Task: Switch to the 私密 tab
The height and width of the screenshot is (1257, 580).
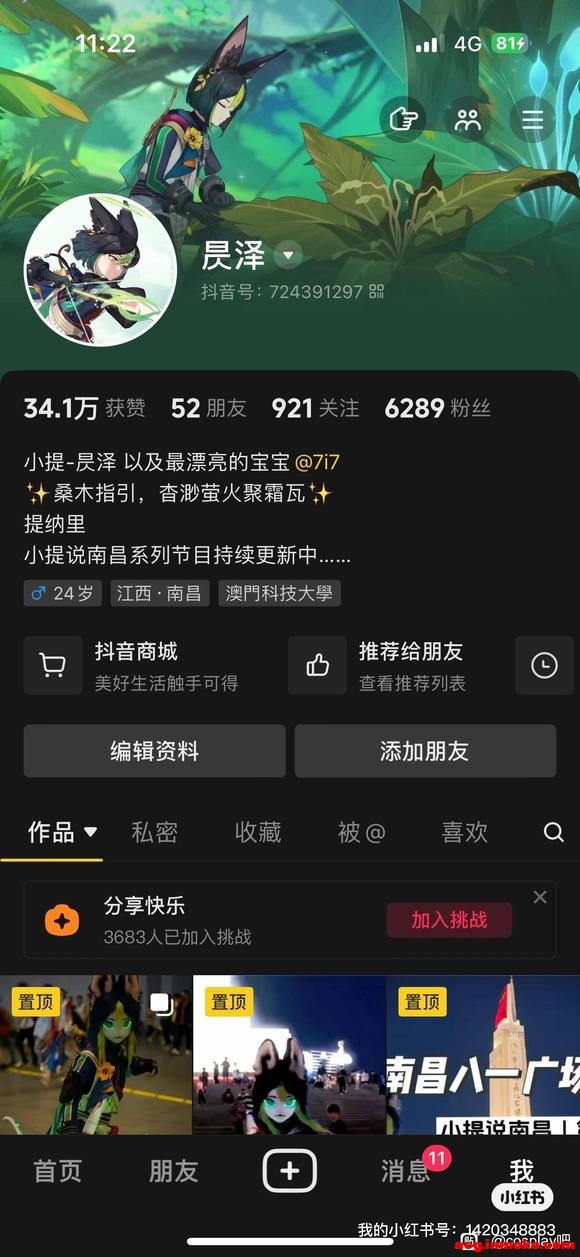Action: coord(155,833)
